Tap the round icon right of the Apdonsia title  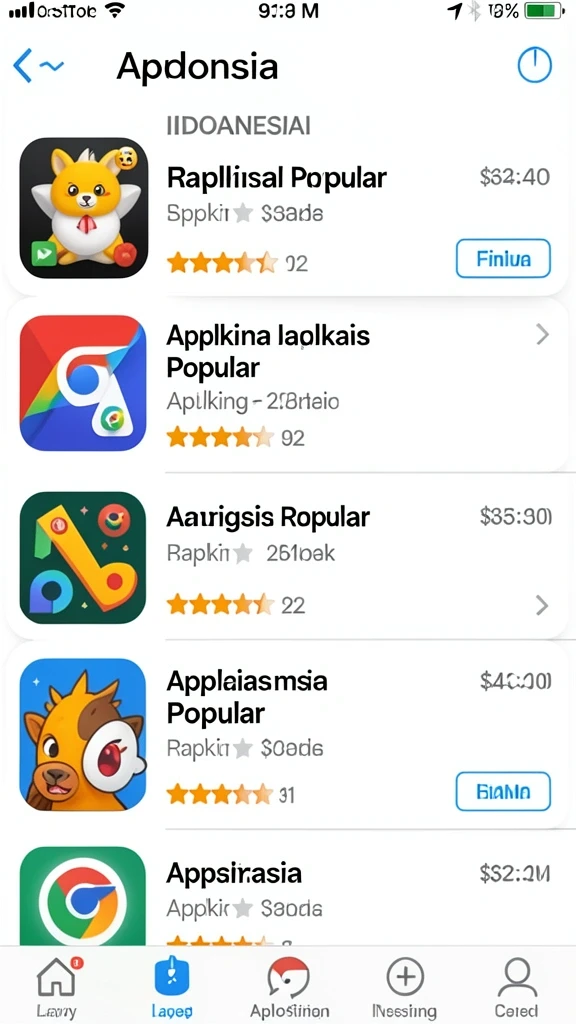tap(534, 65)
